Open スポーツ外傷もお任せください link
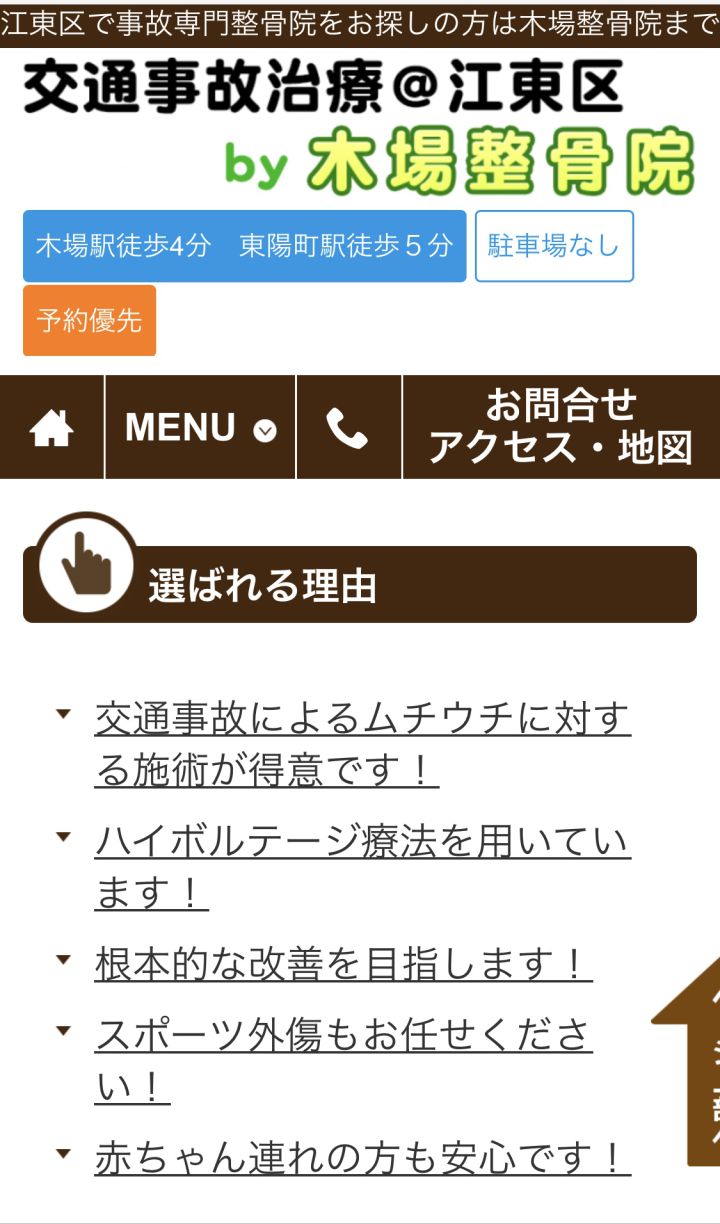The image size is (720, 1224). (x=343, y=1060)
